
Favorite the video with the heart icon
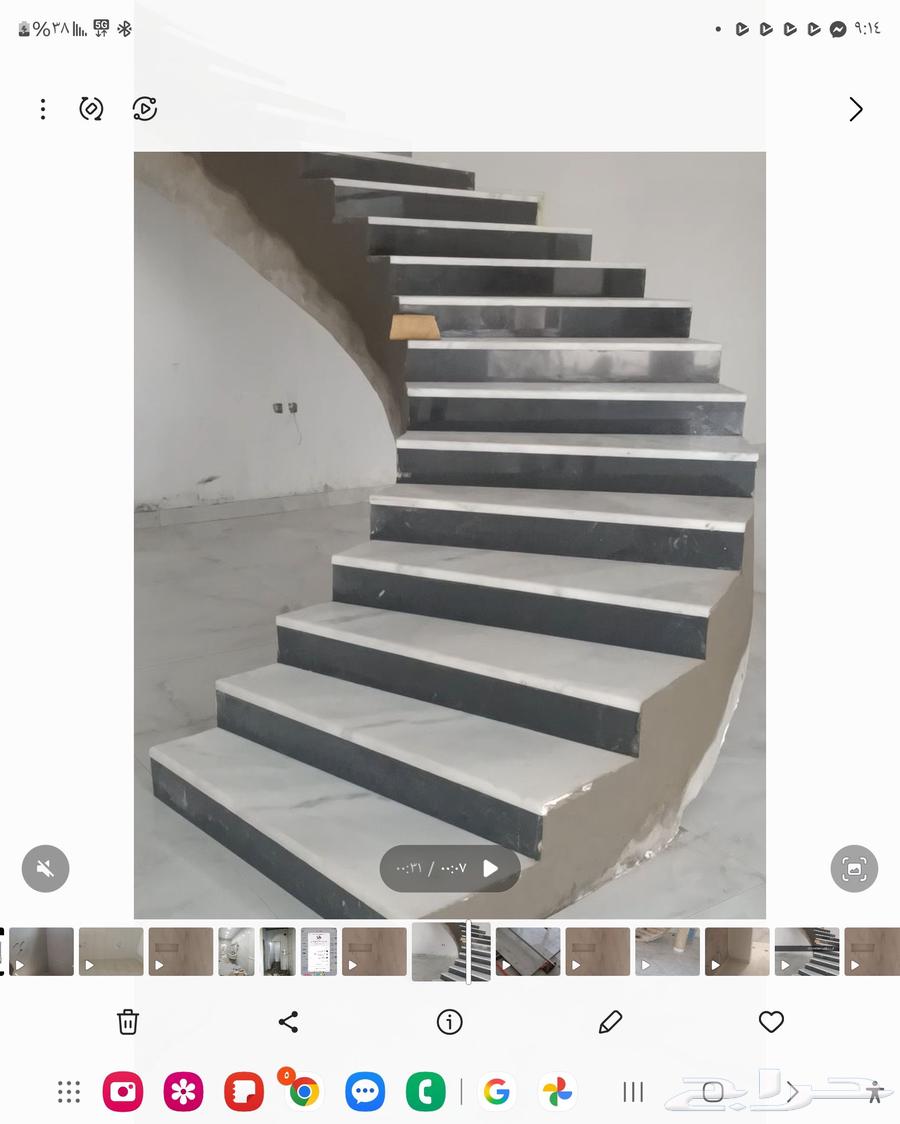click(771, 1022)
